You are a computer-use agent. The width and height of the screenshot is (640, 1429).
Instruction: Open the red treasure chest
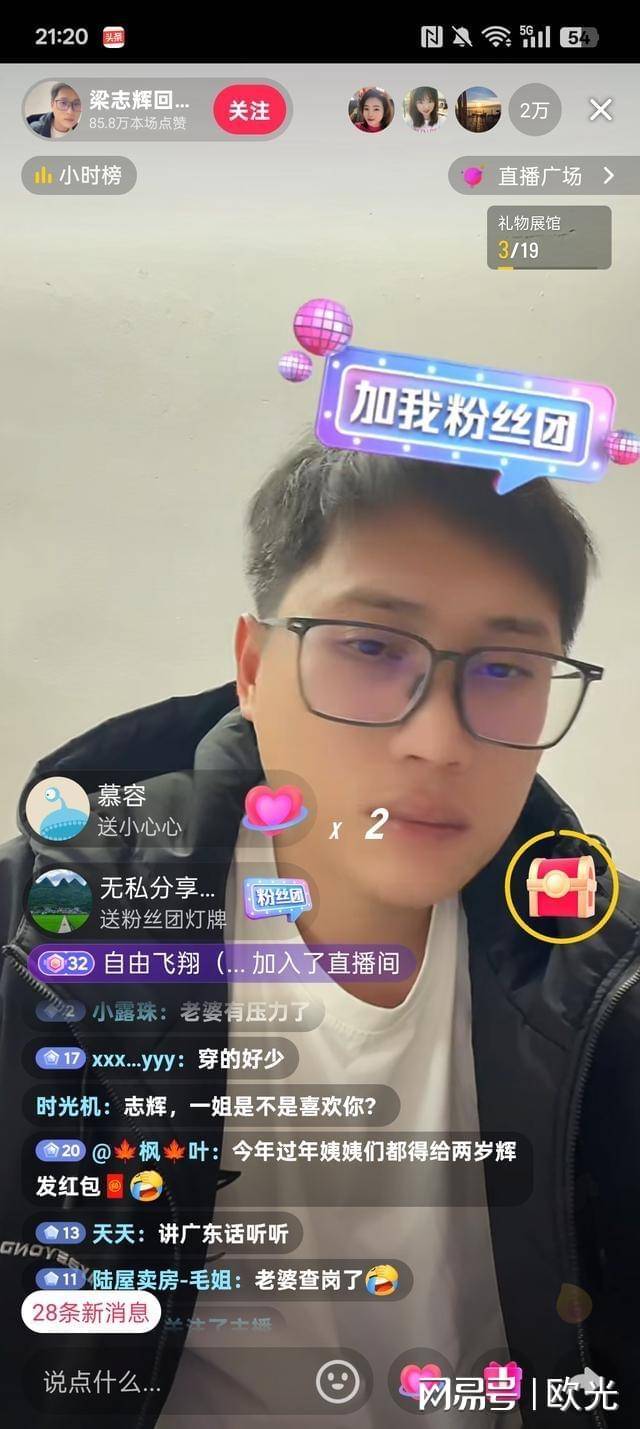click(561, 886)
